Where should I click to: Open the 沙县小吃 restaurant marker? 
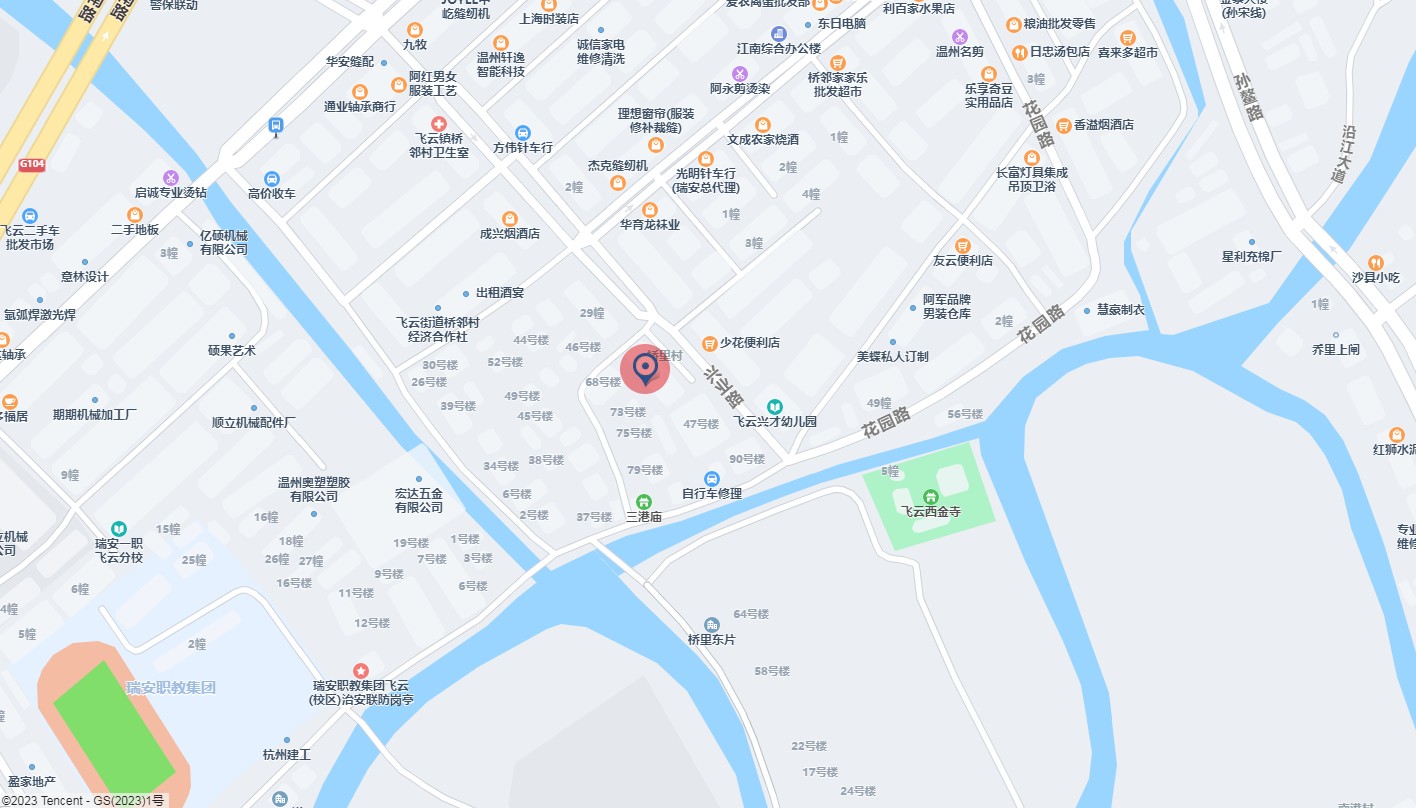coord(1375,262)
